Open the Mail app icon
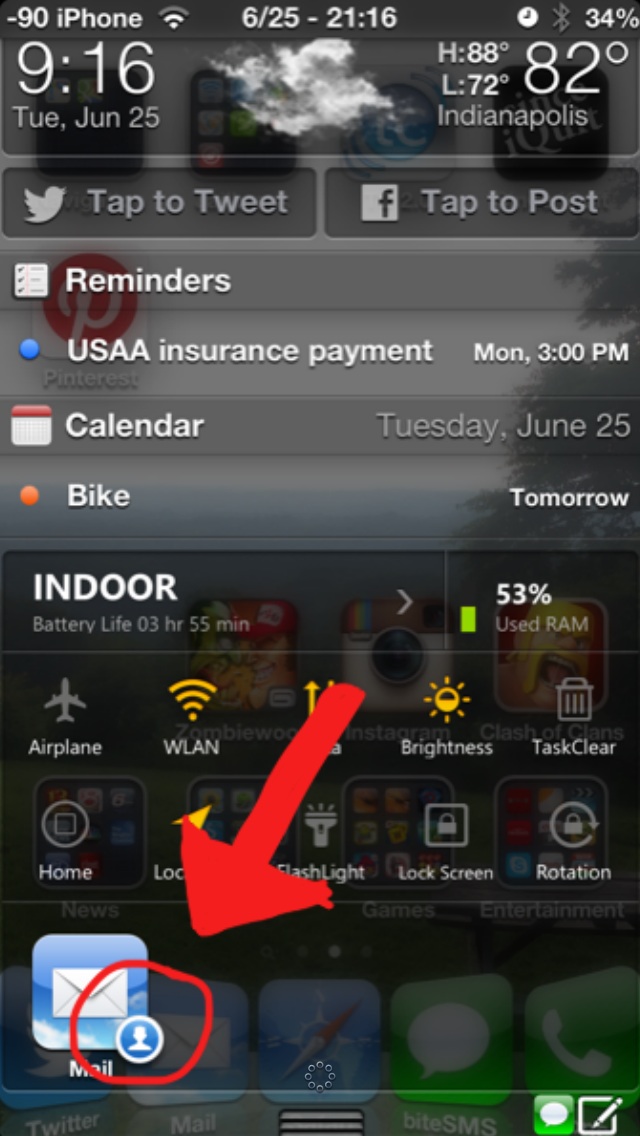This screenshot has width=640, height=1136. click(x=91, y=1001)
